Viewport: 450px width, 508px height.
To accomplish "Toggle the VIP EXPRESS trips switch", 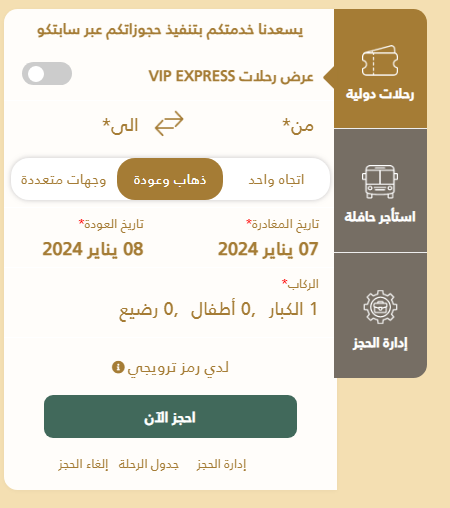I will click(47, 74).
